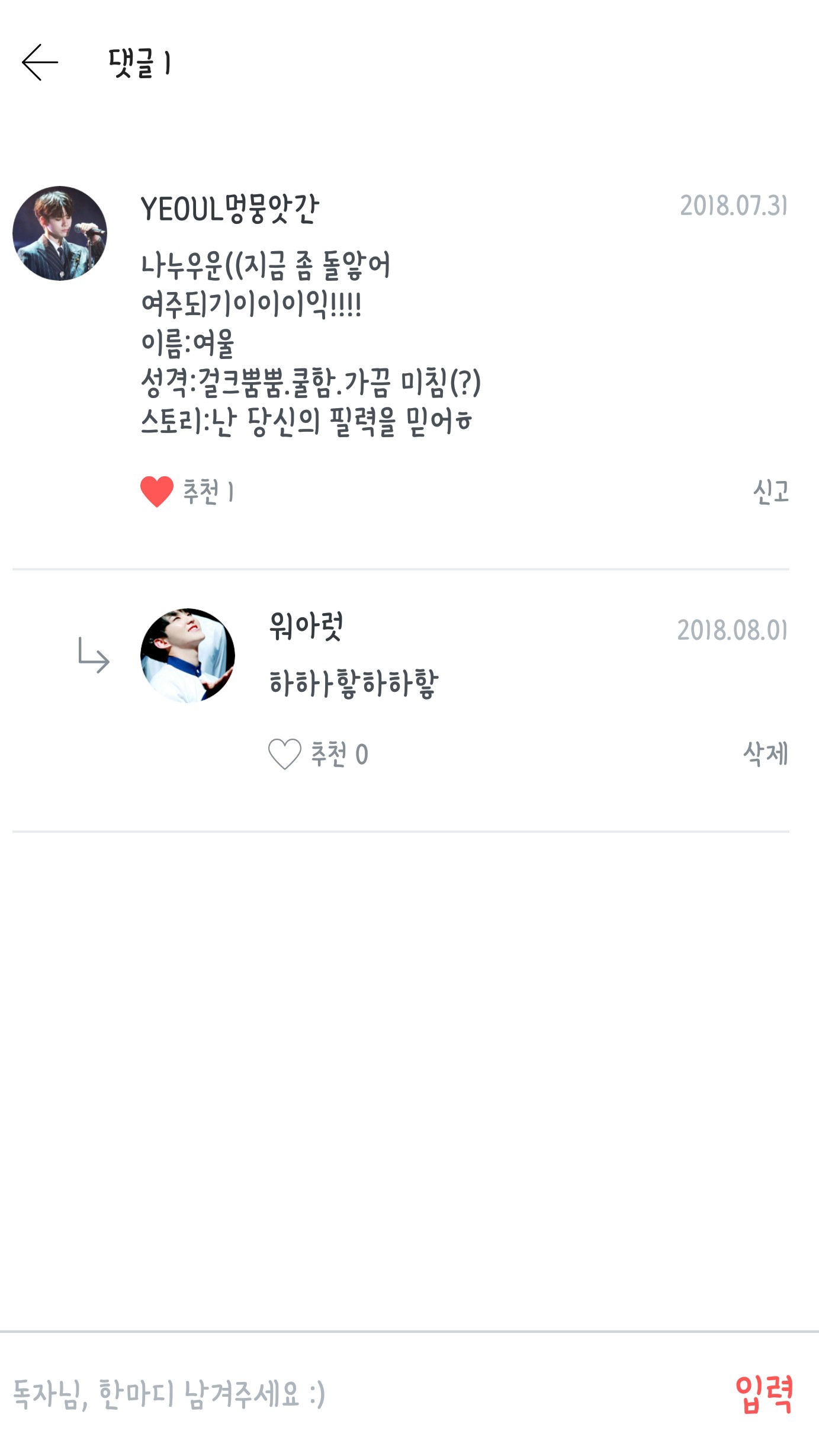Submit the comment with 입력
This screenshot has height=1456, width=819.
coord(764,1394)
